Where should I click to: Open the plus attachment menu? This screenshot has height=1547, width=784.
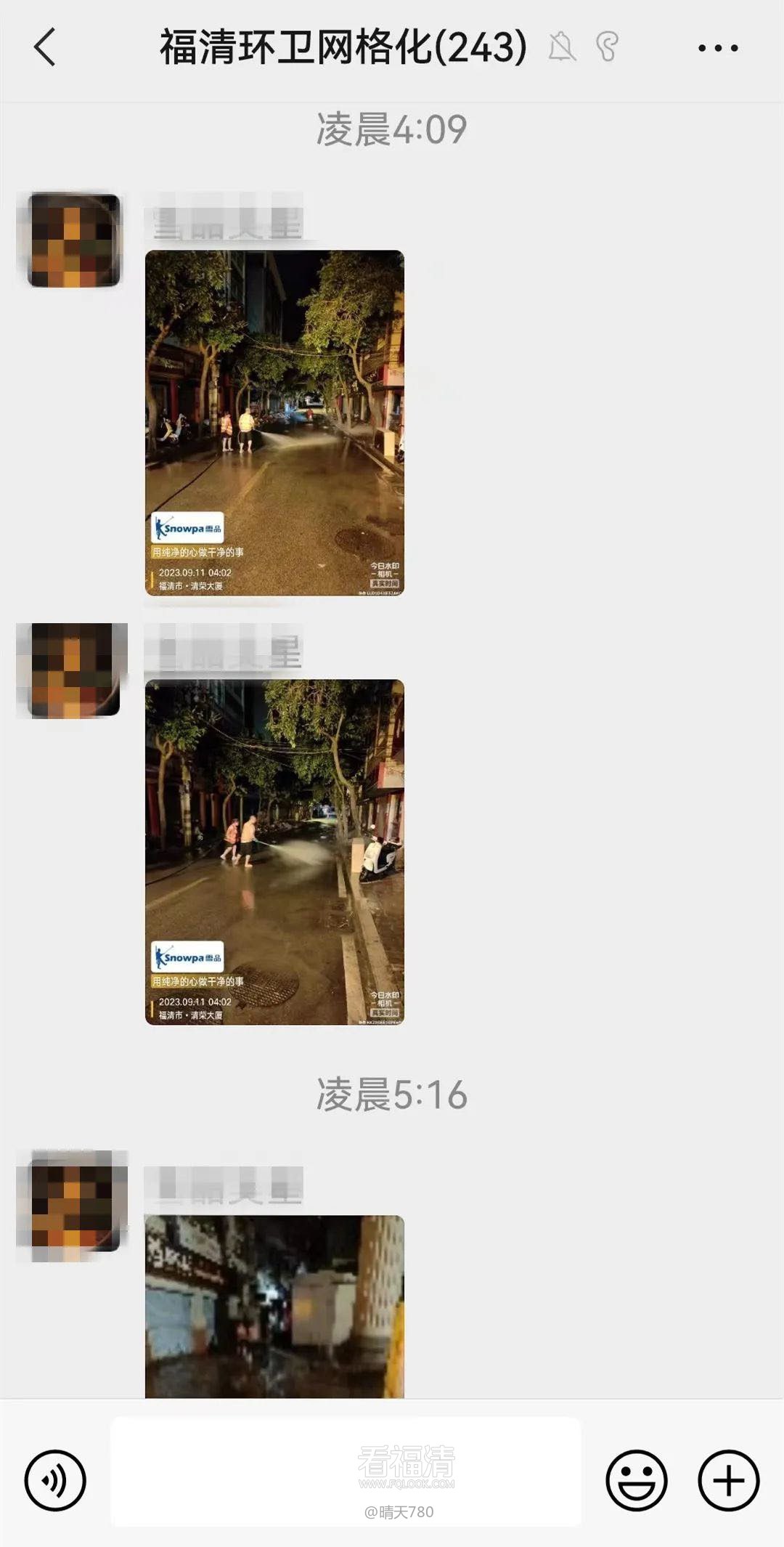pos(728,1480)
